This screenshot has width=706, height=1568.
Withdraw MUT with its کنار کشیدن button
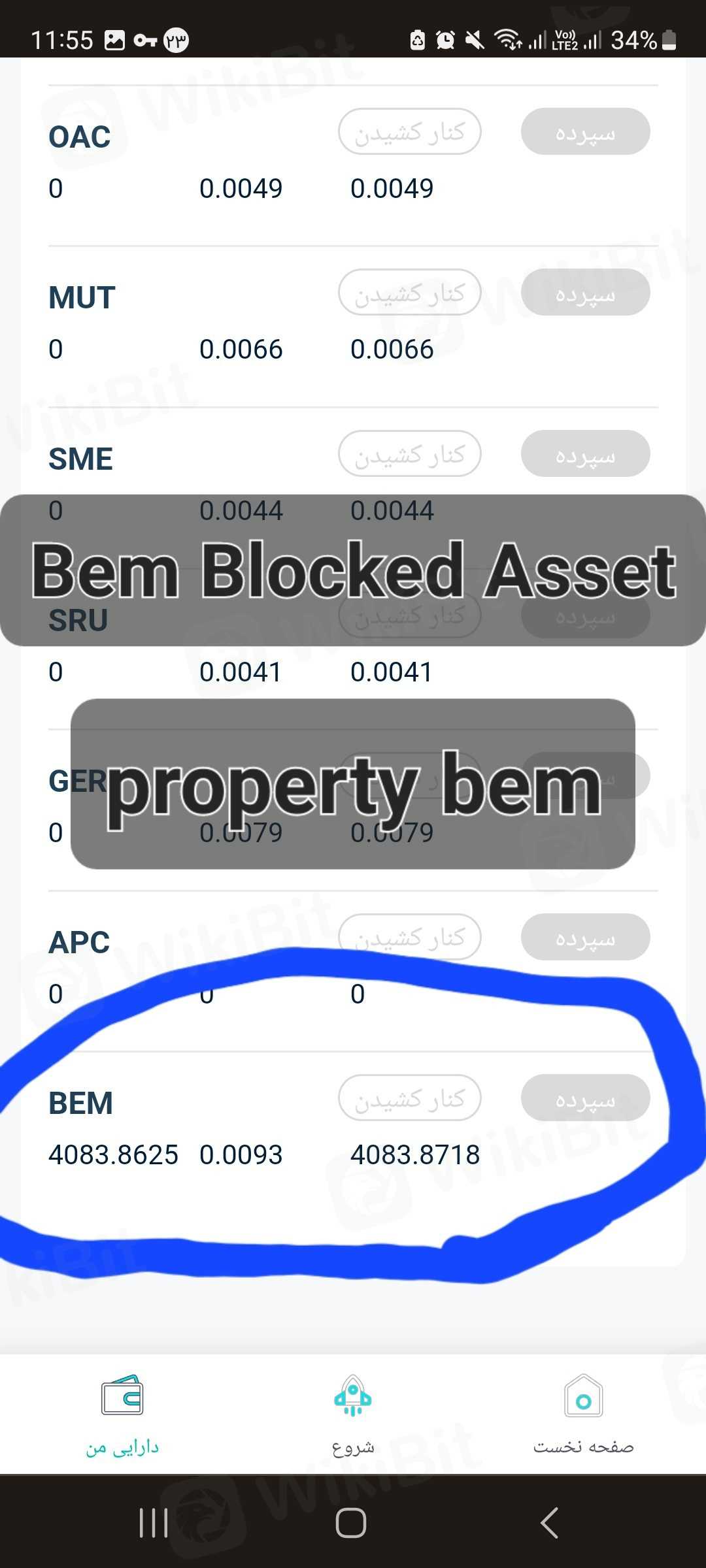pyautogui.click(x=409, y=293)
